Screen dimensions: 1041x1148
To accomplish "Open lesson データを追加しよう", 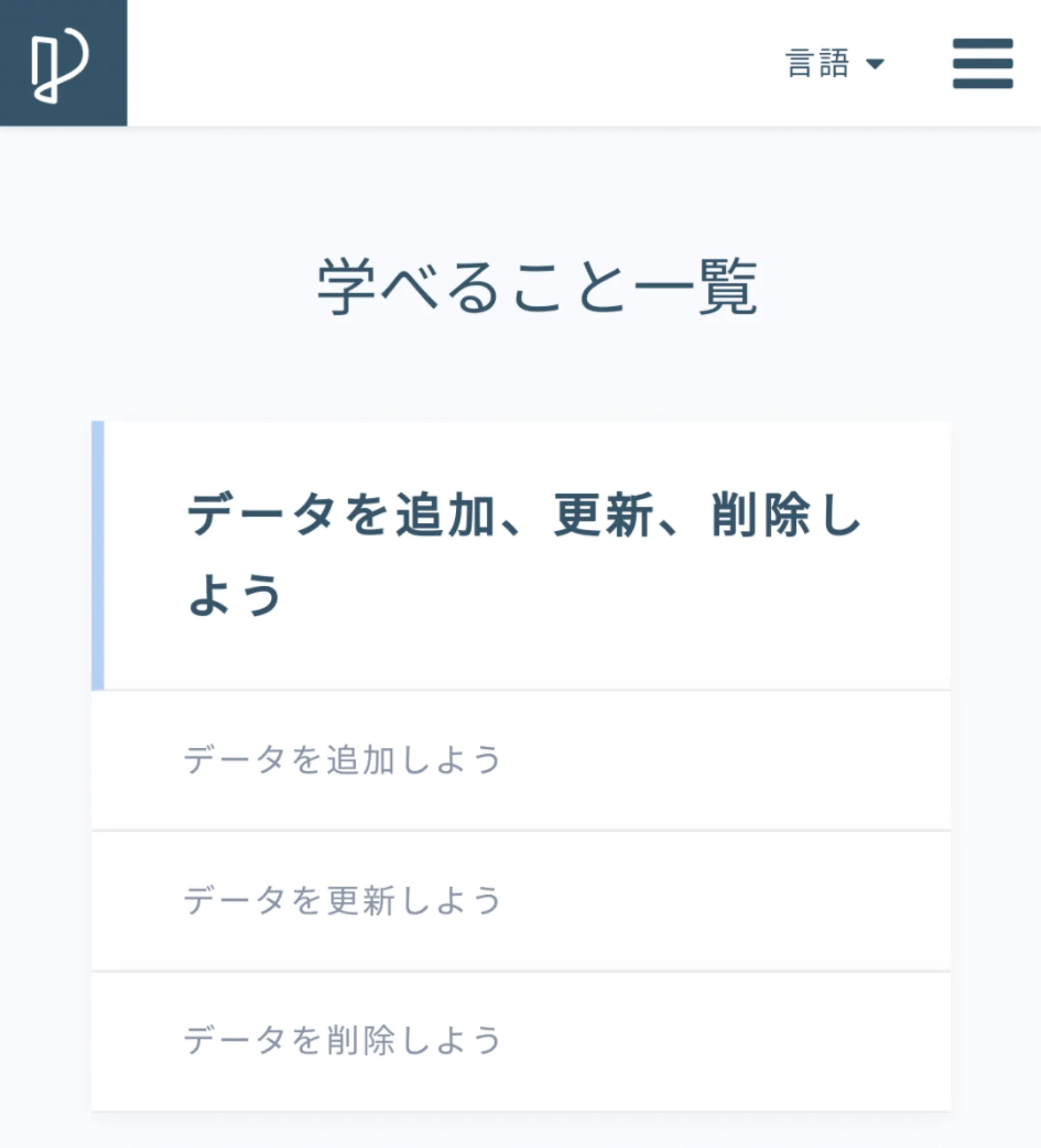I will coord(342,760).
